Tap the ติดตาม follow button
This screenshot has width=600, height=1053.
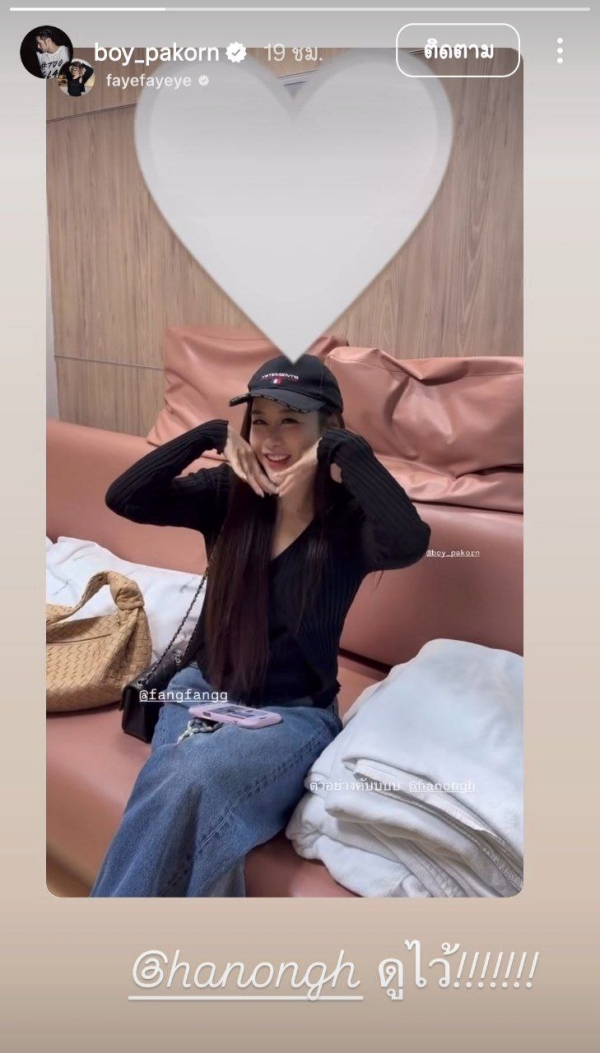tap(457, 51)
